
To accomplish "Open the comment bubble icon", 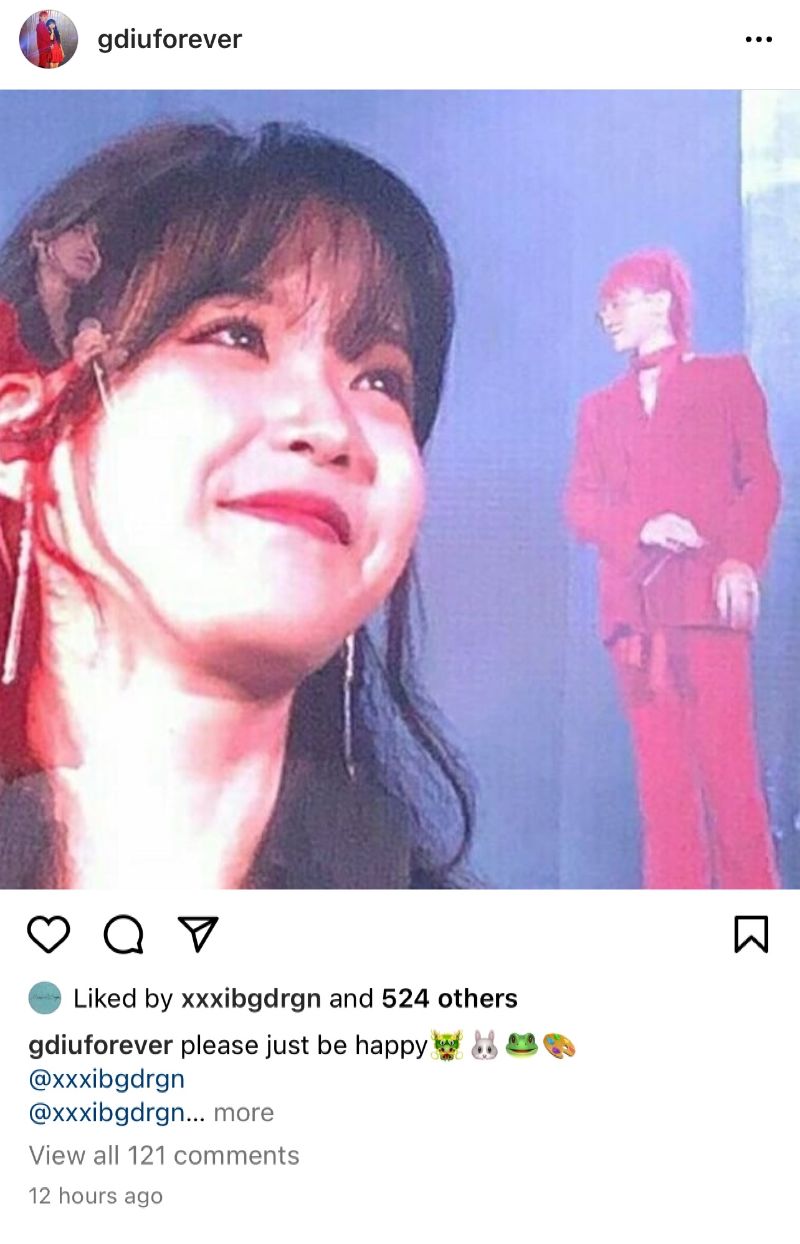I will (123, 935).
